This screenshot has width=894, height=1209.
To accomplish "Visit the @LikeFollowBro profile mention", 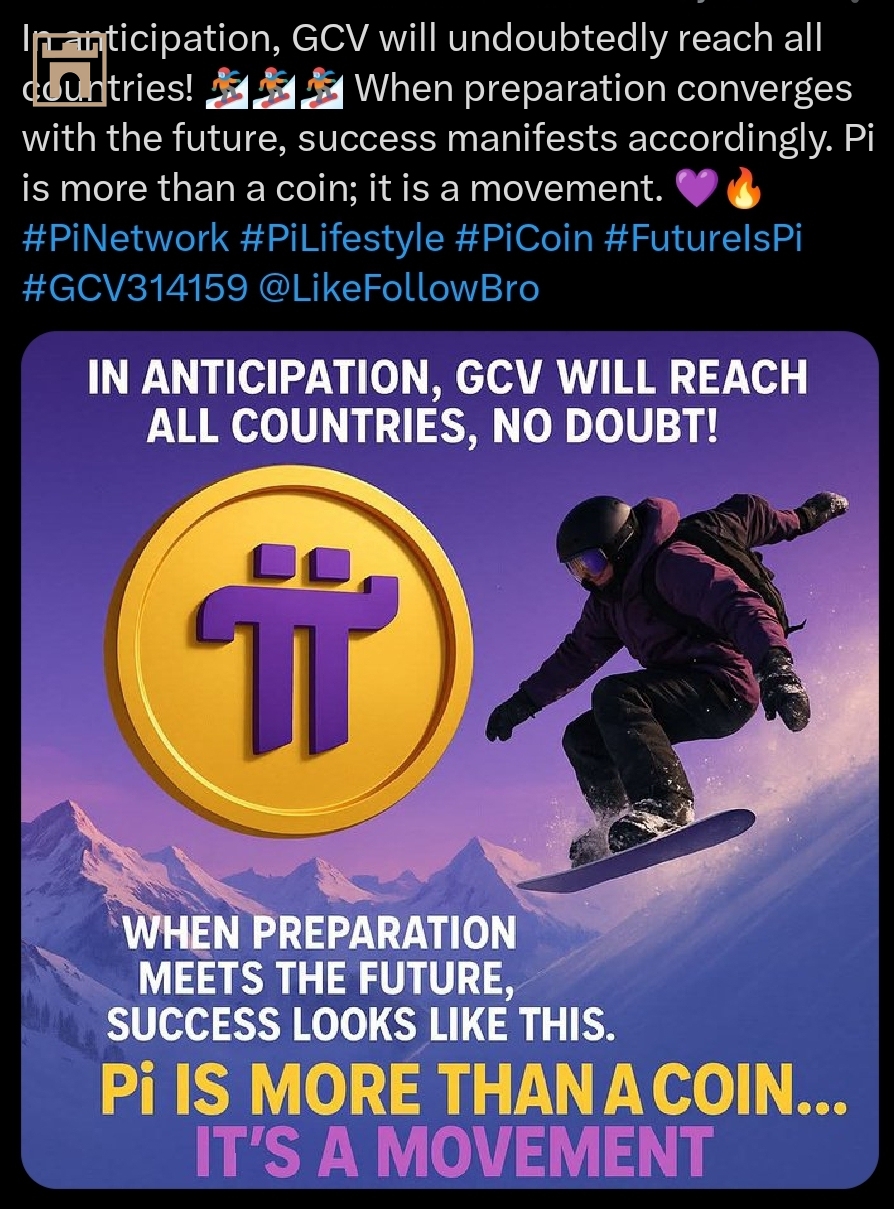I will pyautogui.click(x=398, y=289).
